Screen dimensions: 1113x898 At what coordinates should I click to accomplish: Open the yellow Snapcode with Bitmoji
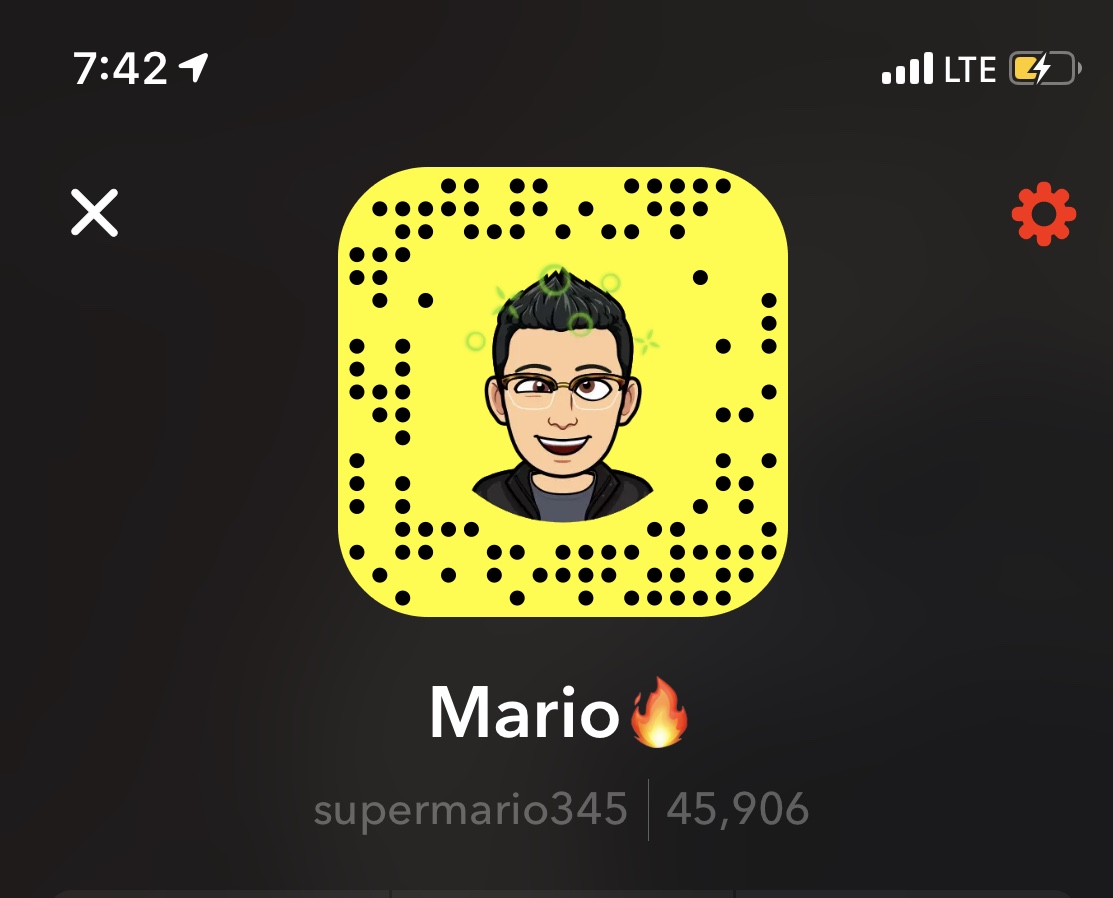(562, 392)
